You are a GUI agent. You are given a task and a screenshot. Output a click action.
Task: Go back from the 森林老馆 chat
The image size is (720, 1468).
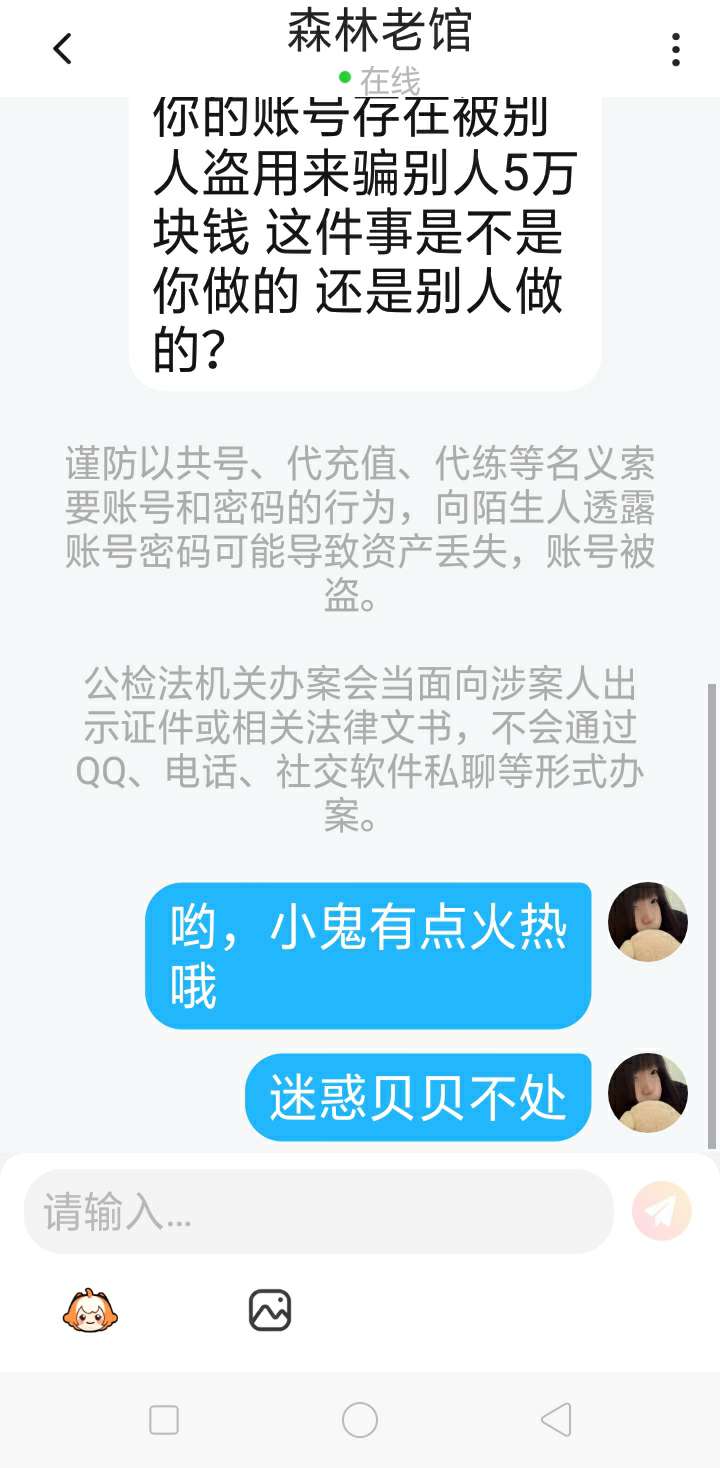point(62,48)
